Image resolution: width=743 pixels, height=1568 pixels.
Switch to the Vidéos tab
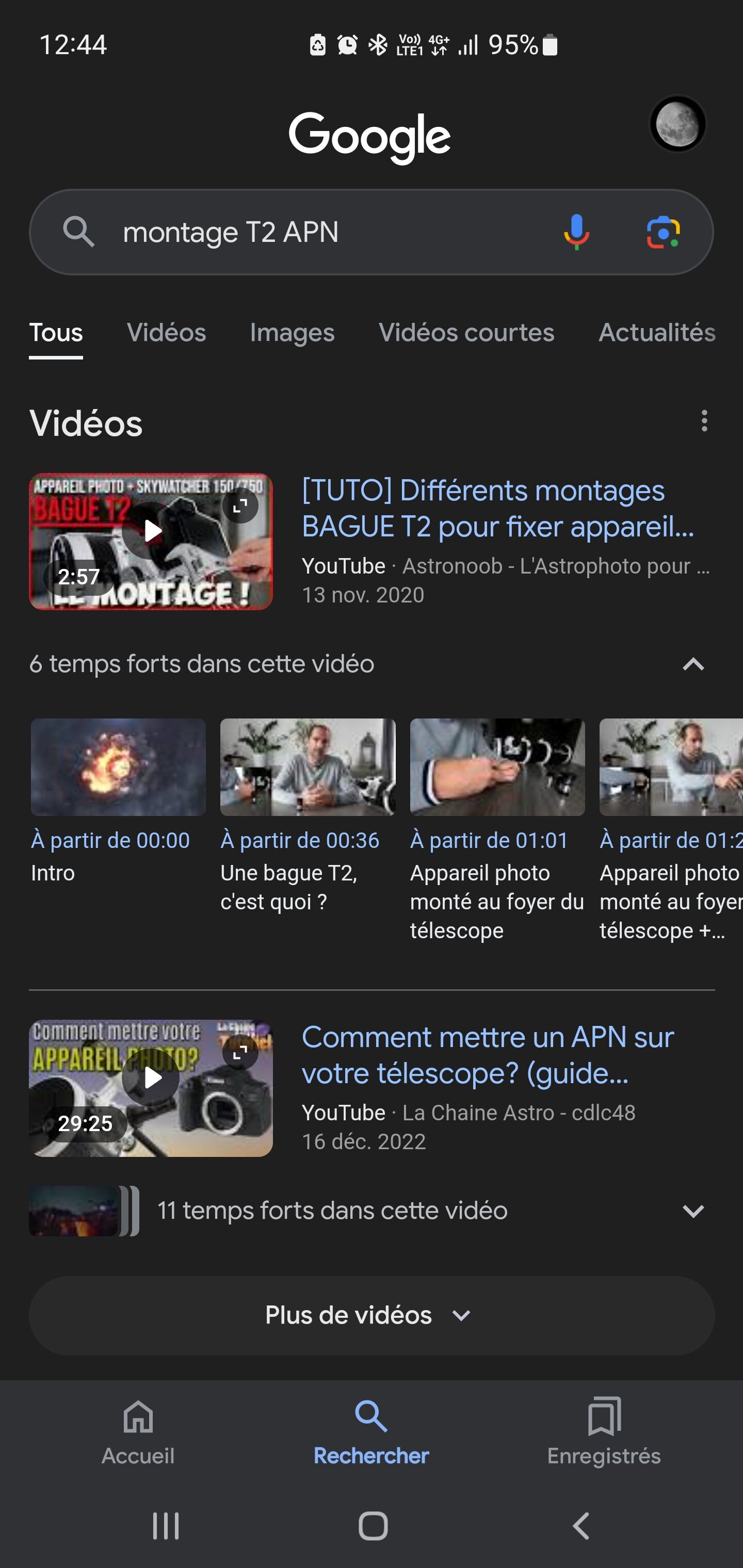pos(166,333)
